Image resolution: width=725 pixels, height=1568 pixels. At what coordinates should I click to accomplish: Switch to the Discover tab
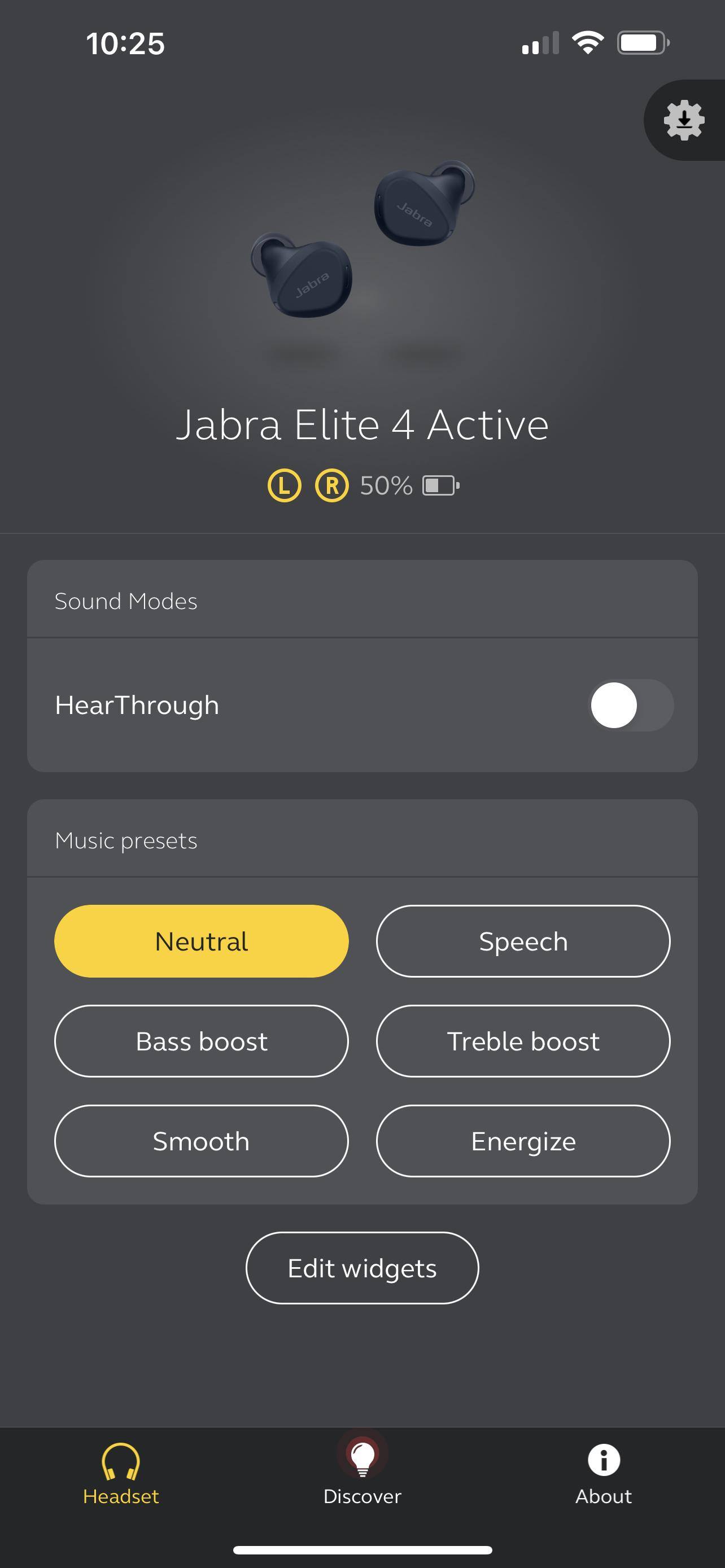coord(362,1473)
